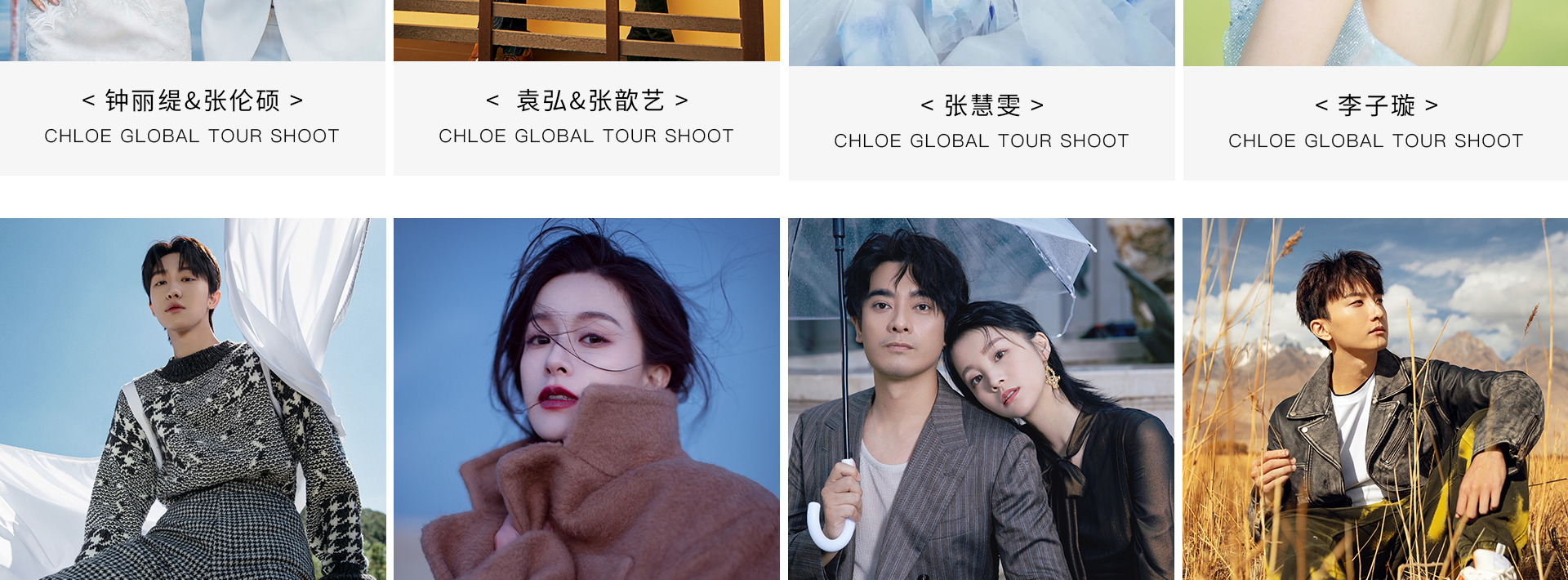The height and width of the screenshot is (580, 1568).
Task: Open the photo tile of couple under umbrella
Action: (x=981, y=399)
